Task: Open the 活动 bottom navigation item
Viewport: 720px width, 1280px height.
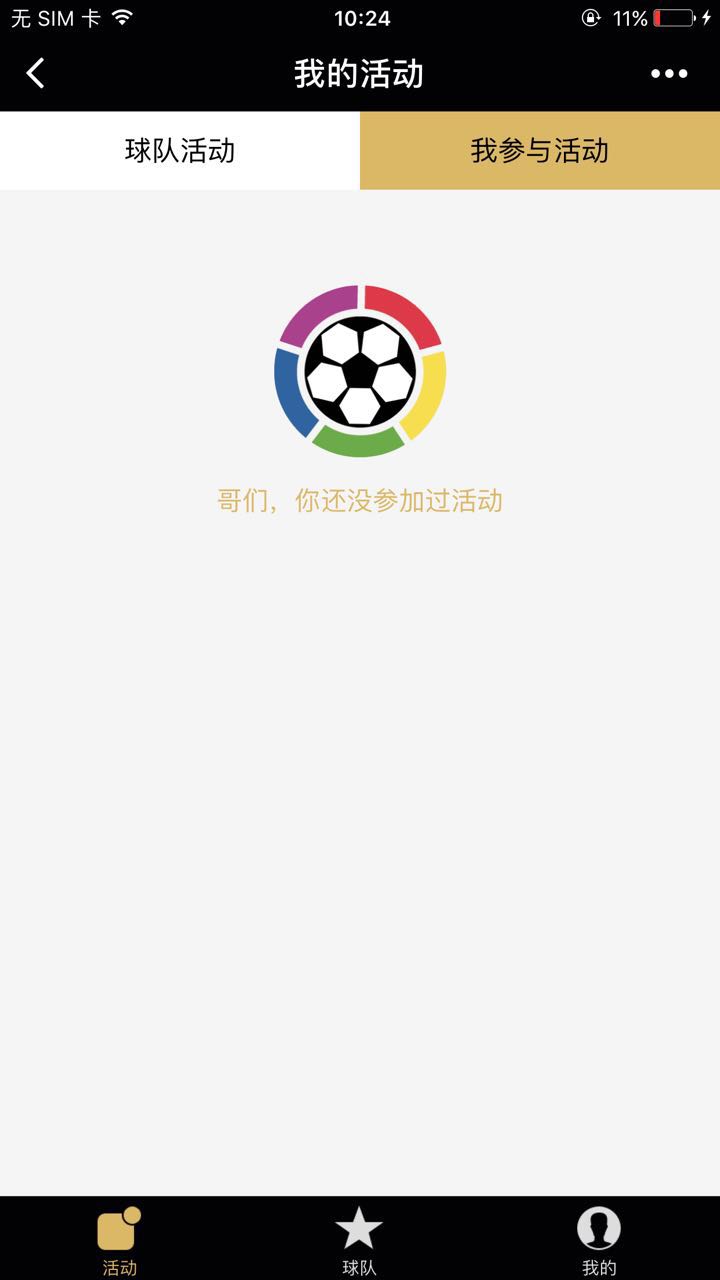Action: coord(119,1240)
